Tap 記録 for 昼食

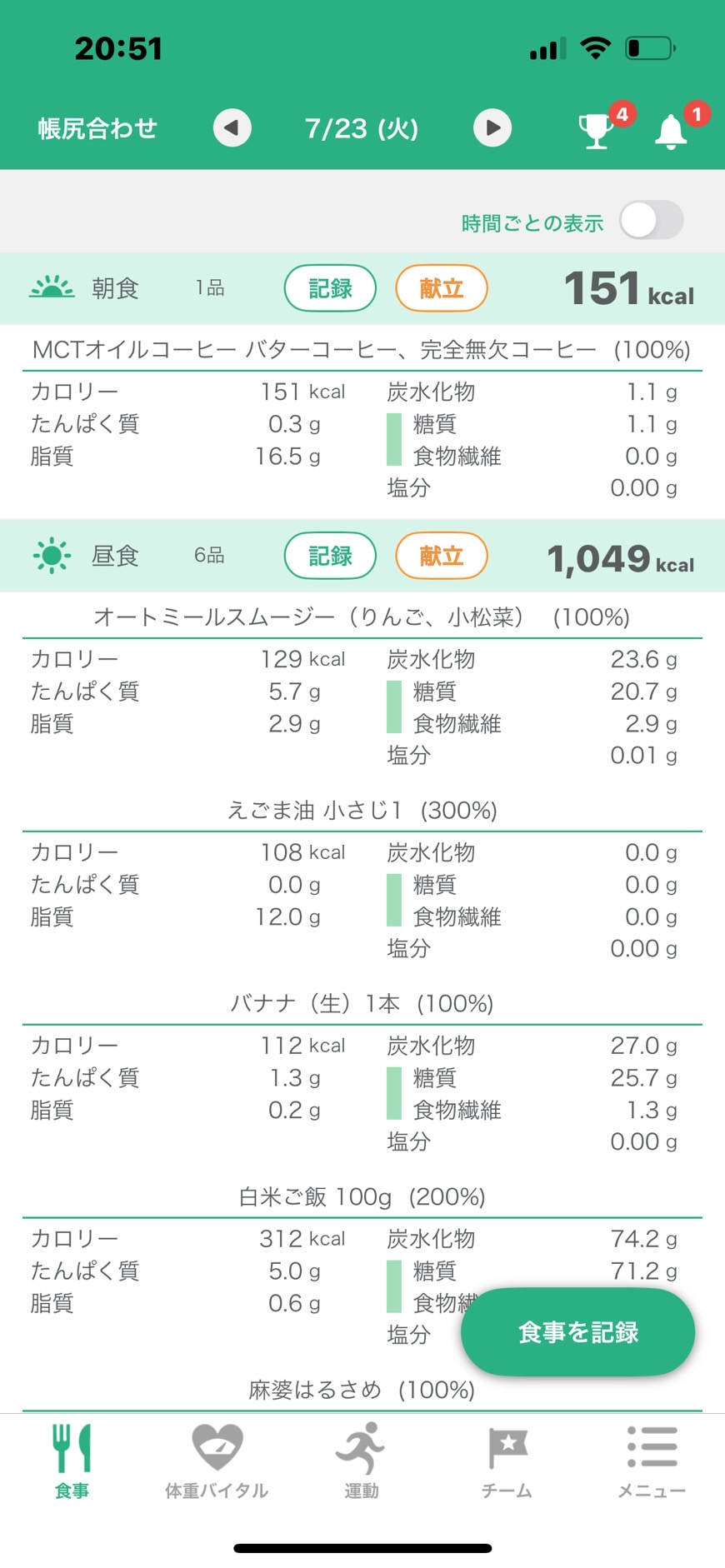point(330,556)
